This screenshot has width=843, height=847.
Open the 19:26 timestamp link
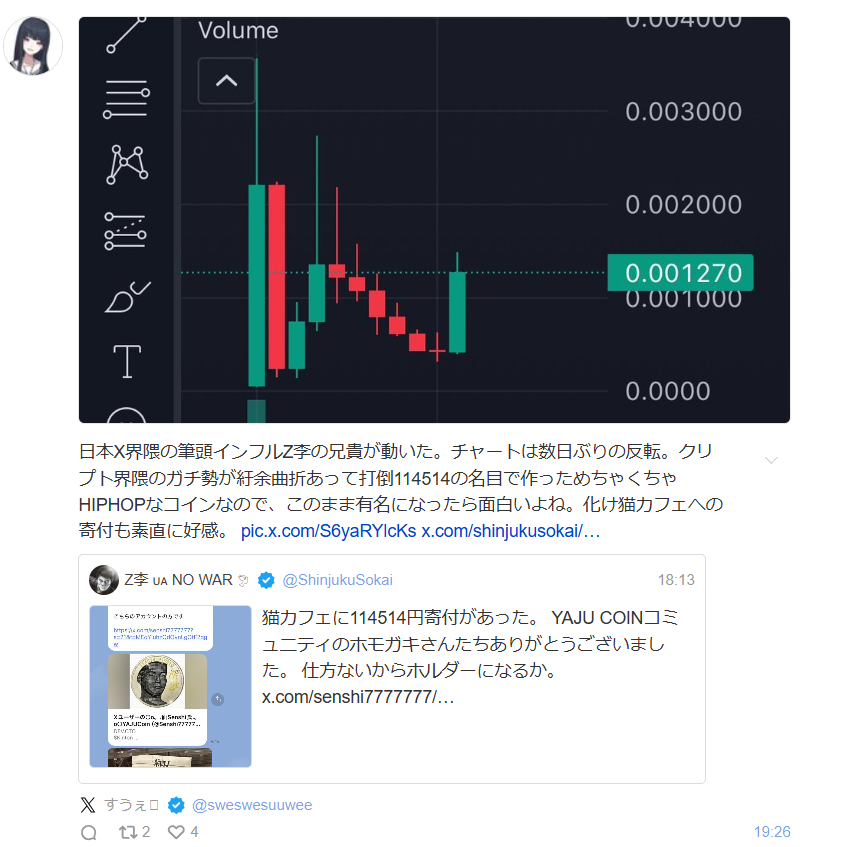coord(771,832)
